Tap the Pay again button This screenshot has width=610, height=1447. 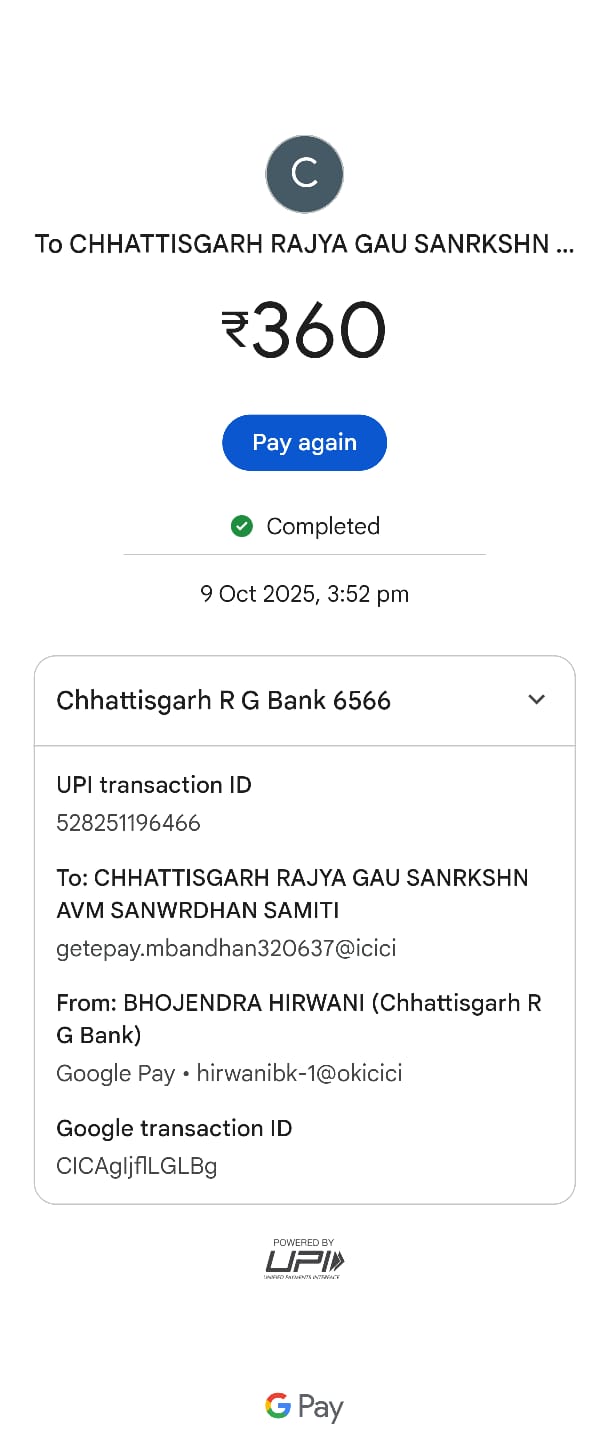(304, 442)
